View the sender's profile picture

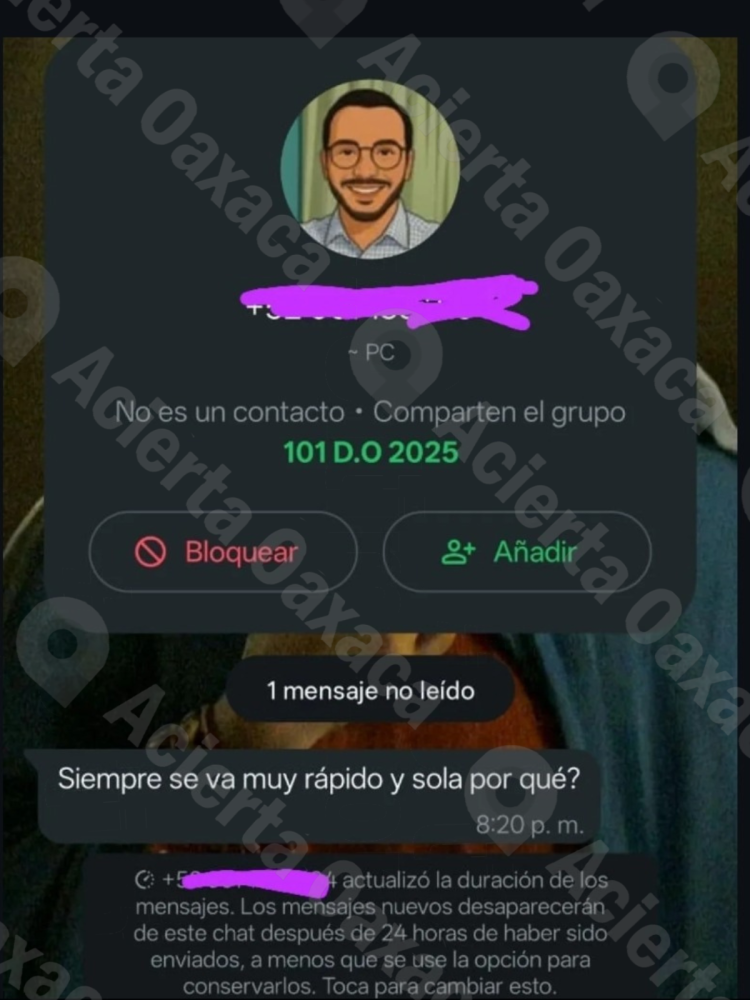click(x=371, y=167)
